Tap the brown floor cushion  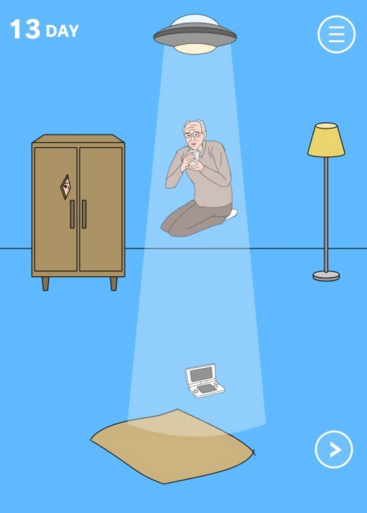coord(172,447)
